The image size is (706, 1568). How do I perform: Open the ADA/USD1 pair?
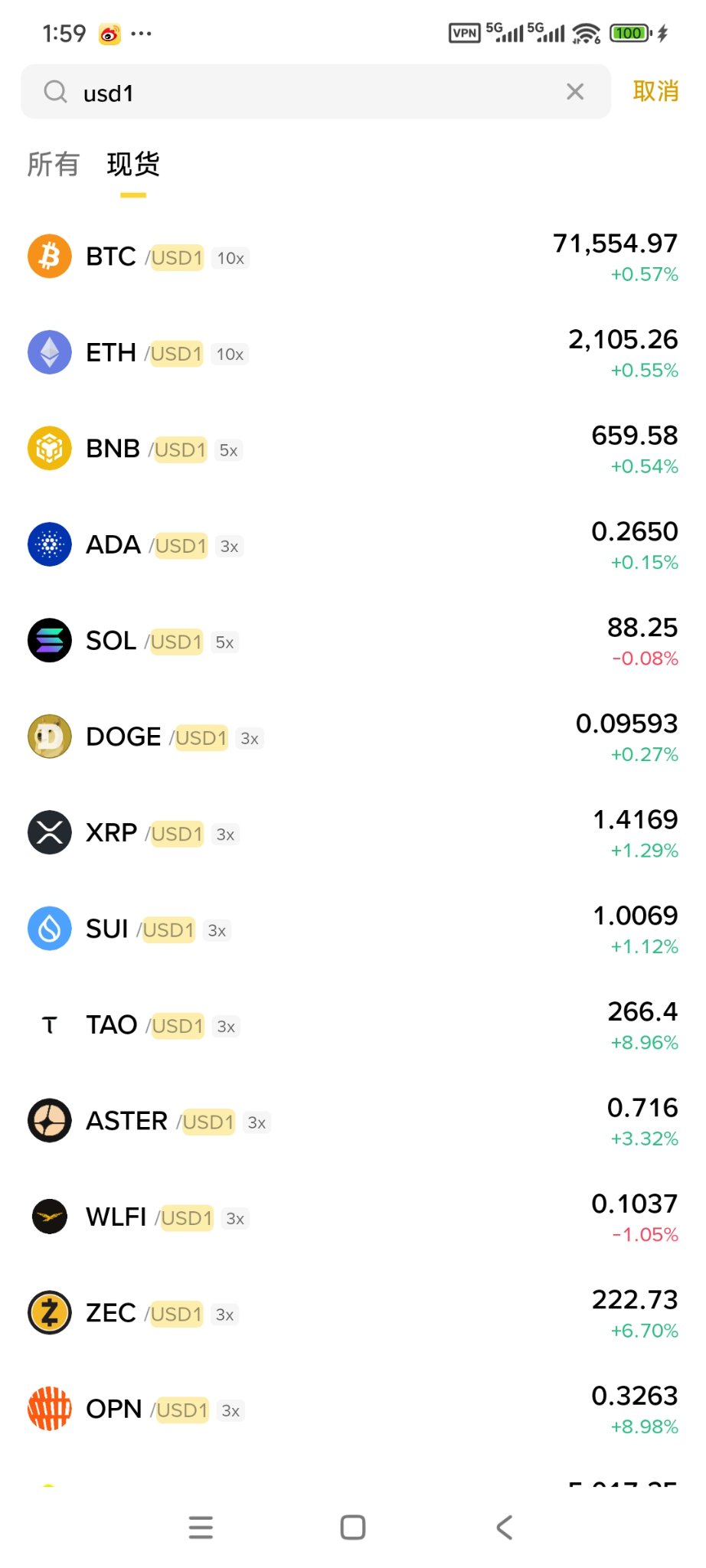pos(352,545)
